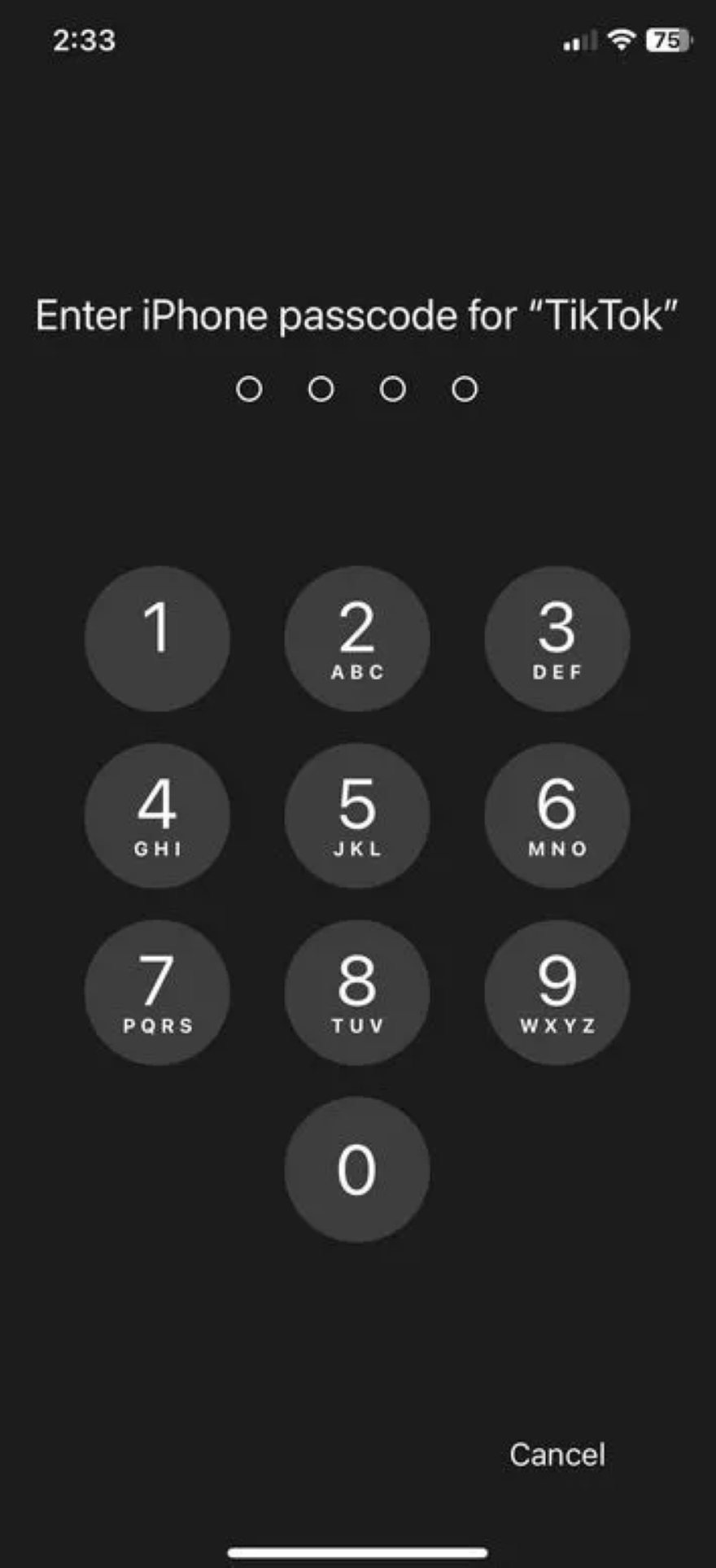Tap the number 1 key
The image size is (716, 1568).
(x=159, y=637)
